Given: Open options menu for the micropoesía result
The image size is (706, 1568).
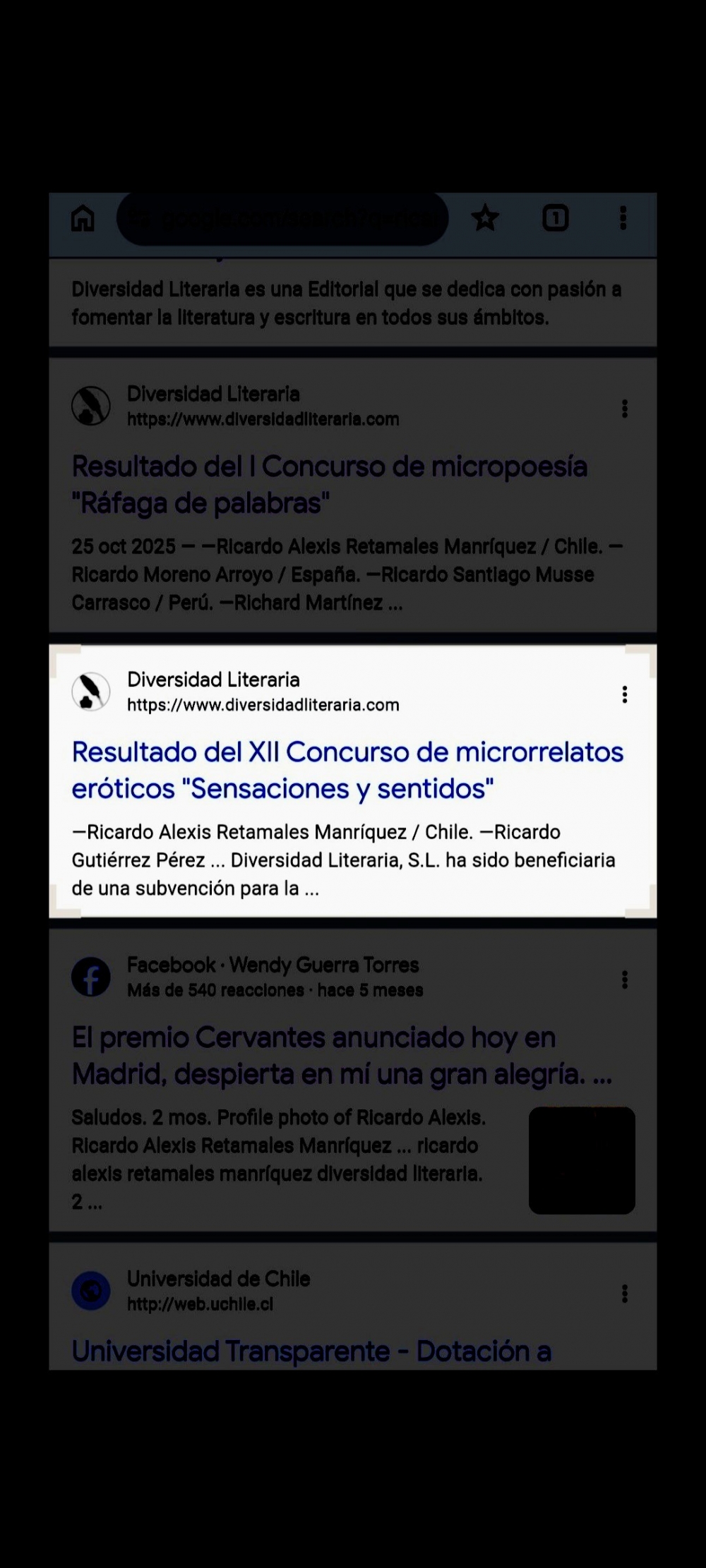Looking at the screenshot, I should 624,408.
